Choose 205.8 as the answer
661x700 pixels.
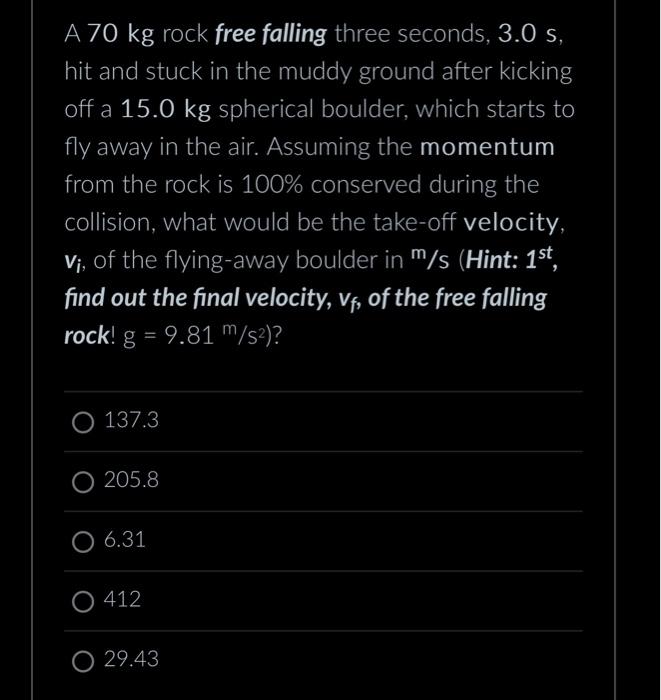pos(83,481)
